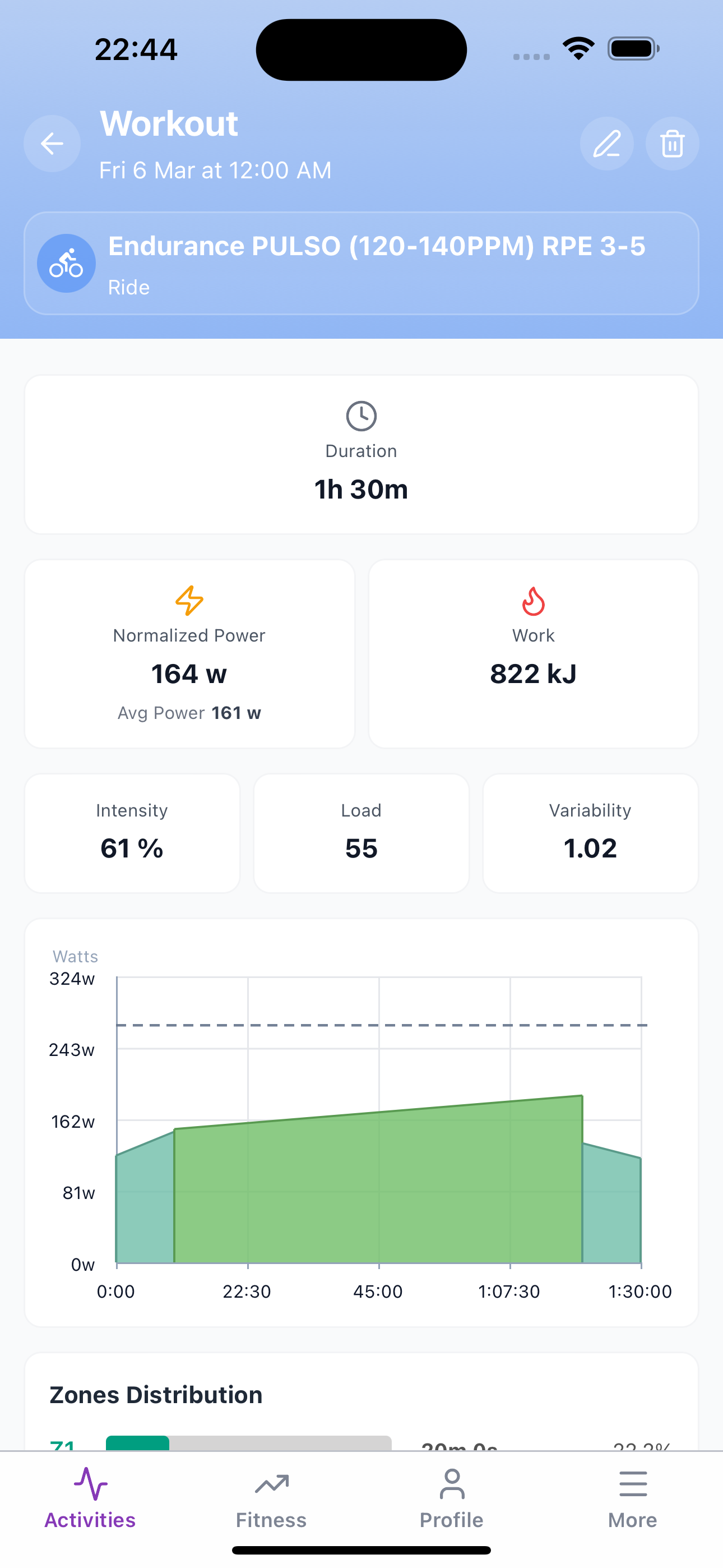Viewport: 723px width, 1568px height.
Task: Select the Load stat card
Action: coord(361,833)
